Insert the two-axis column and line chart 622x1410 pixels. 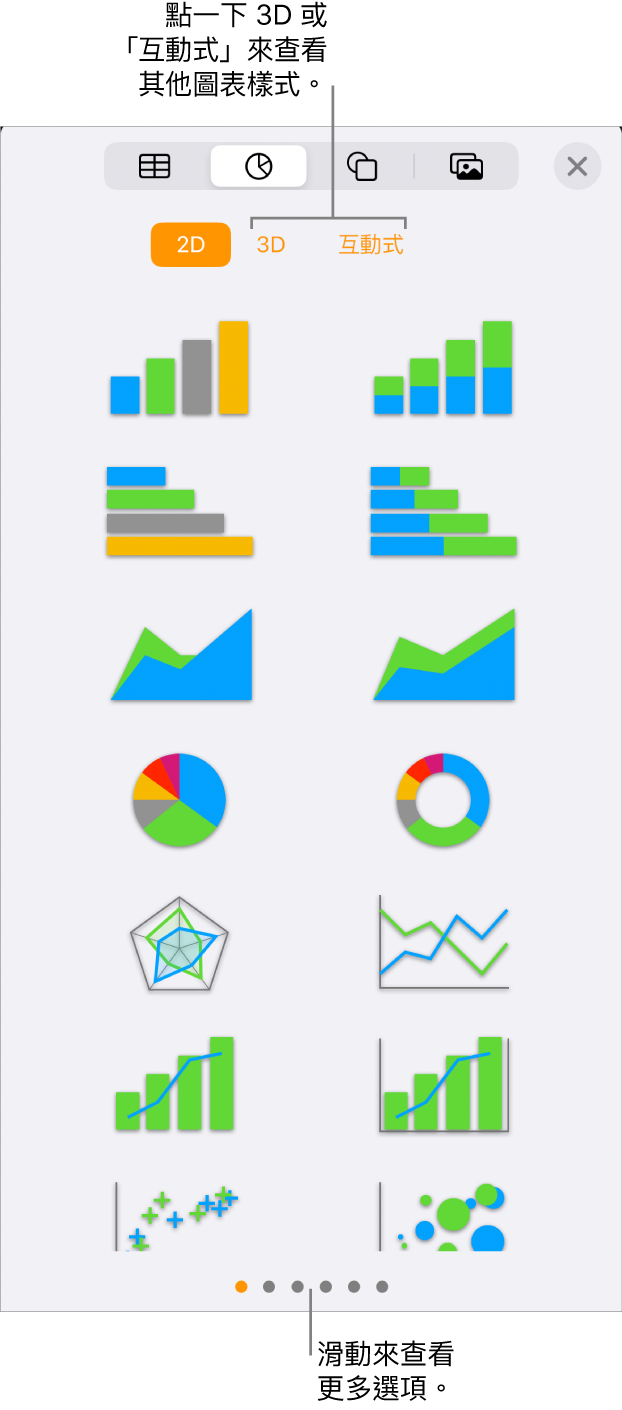[x=444, y=1085]
